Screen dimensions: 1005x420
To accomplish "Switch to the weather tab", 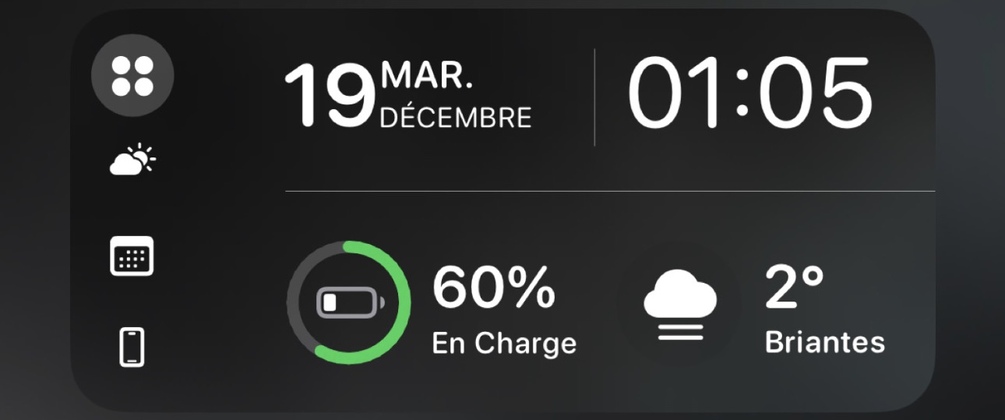I will (x=132, y=161).
